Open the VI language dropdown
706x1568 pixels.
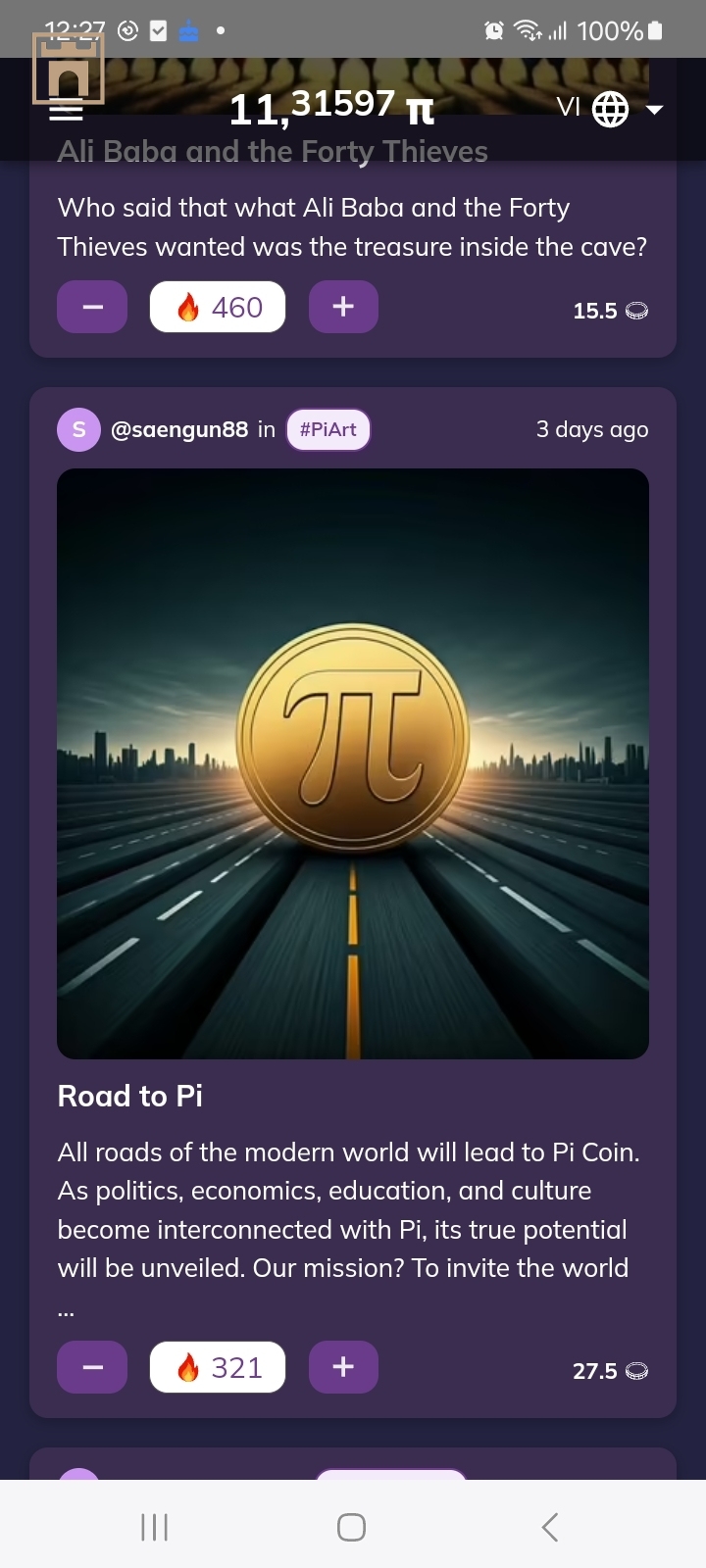click(x=610, y=109)
